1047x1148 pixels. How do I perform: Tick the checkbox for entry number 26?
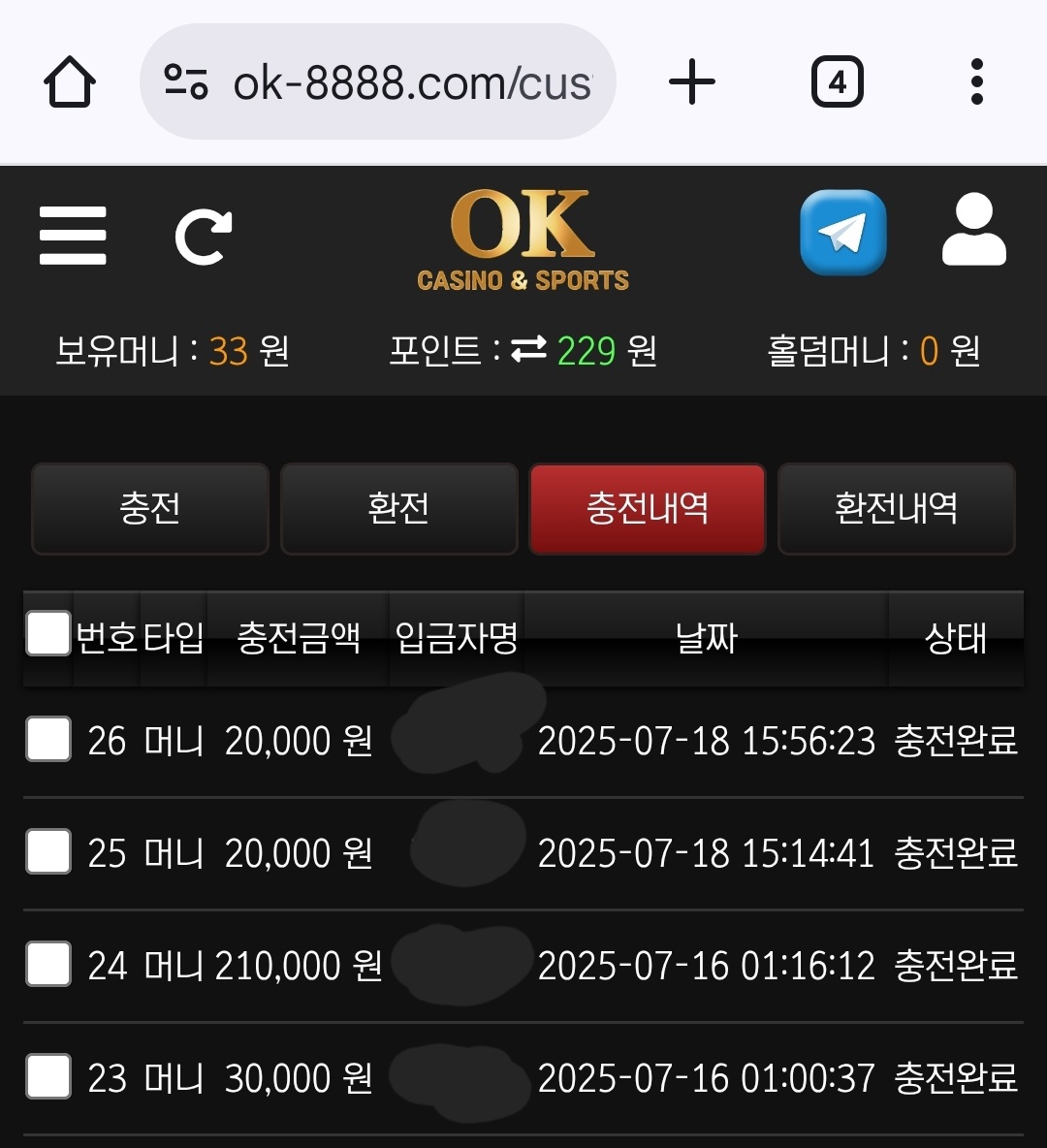(x=48, y=740)
